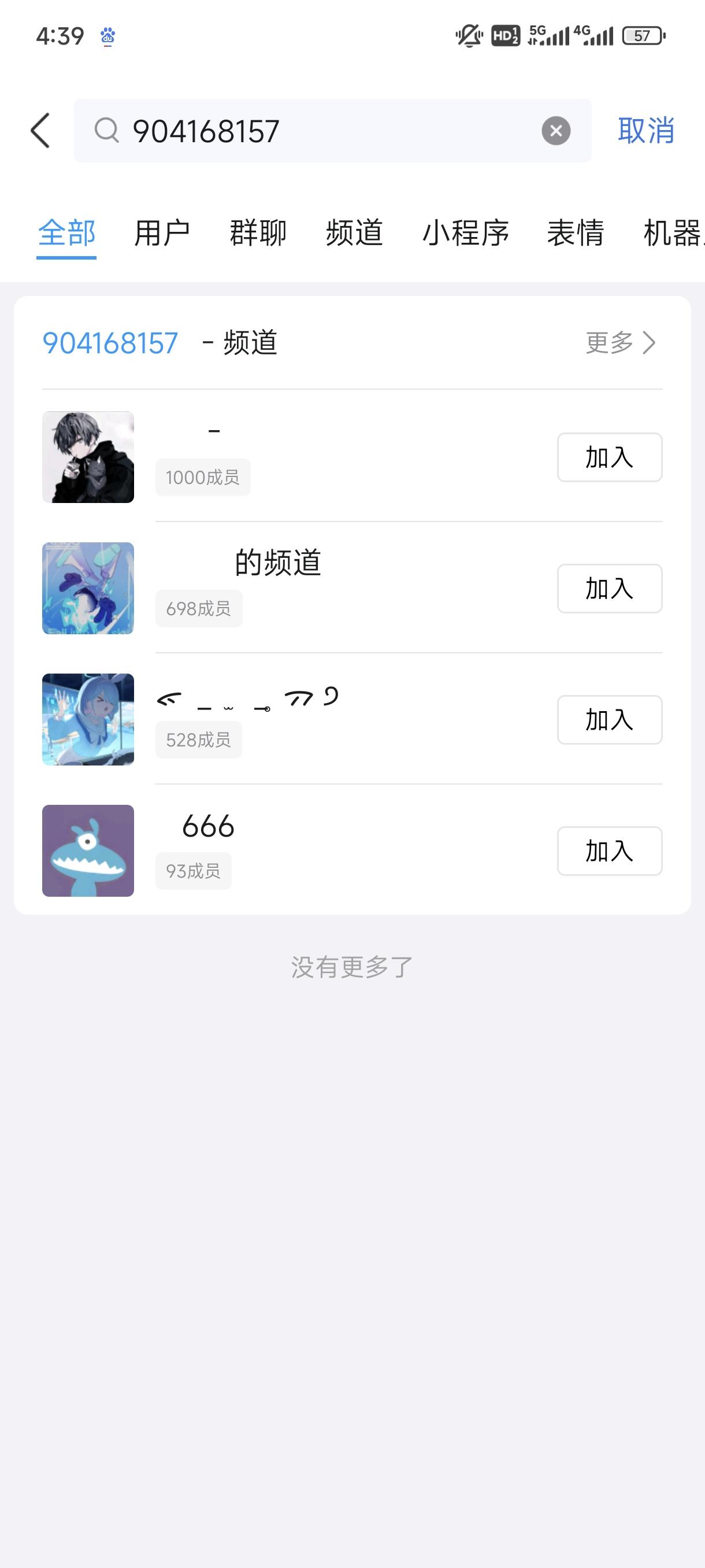Go back with the arrow icon
This screenshot has width=705, height=1568.
(x=40, y=130)
